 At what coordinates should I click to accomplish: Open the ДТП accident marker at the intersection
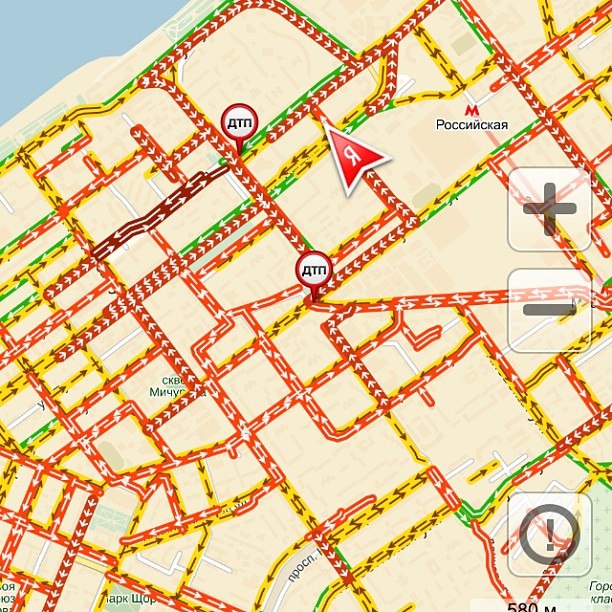click(x=313, y=269)
